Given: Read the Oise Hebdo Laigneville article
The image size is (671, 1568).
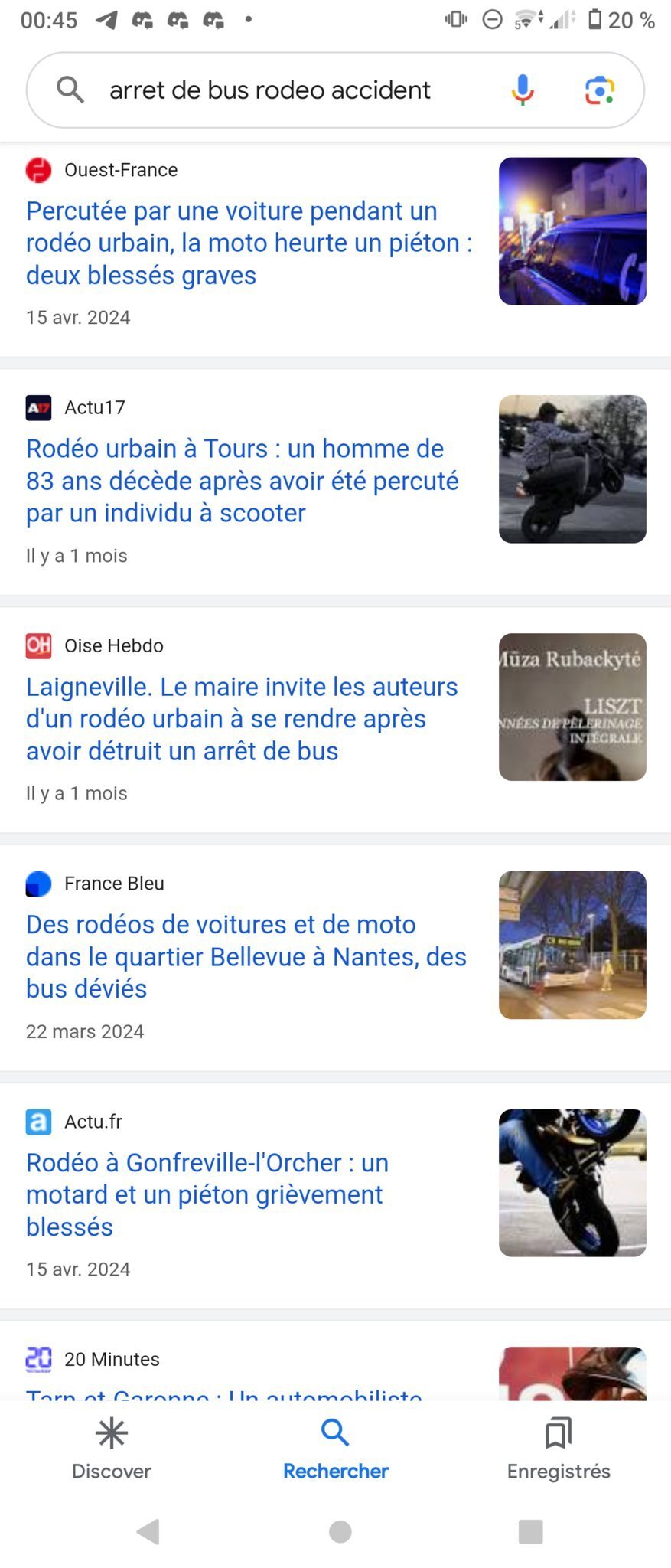Looking at the screenshot, I should pyautogui.click(x=242, y=719).
